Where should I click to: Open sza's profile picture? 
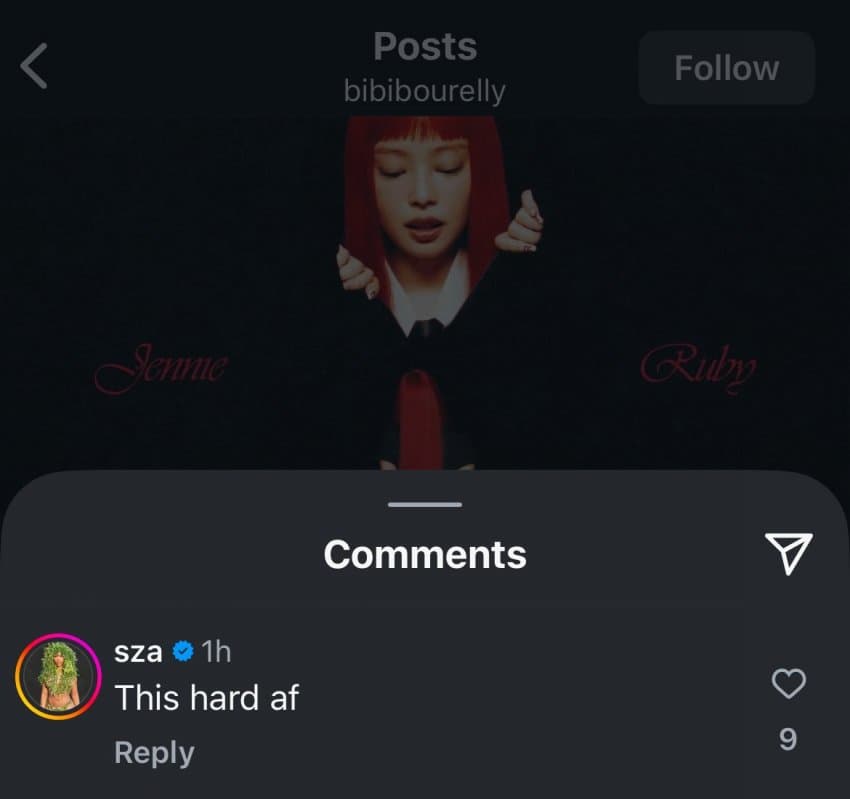click(x=58, y=677)
